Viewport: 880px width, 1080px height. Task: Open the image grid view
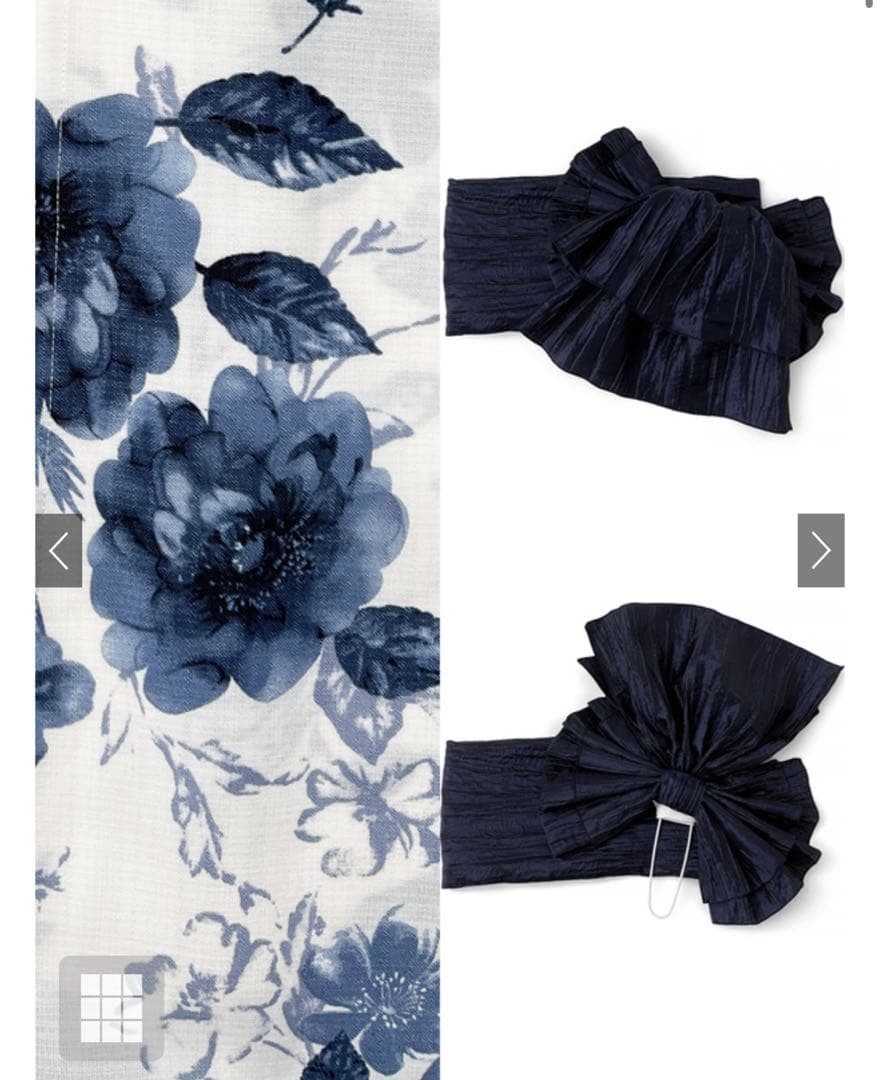111,1007
